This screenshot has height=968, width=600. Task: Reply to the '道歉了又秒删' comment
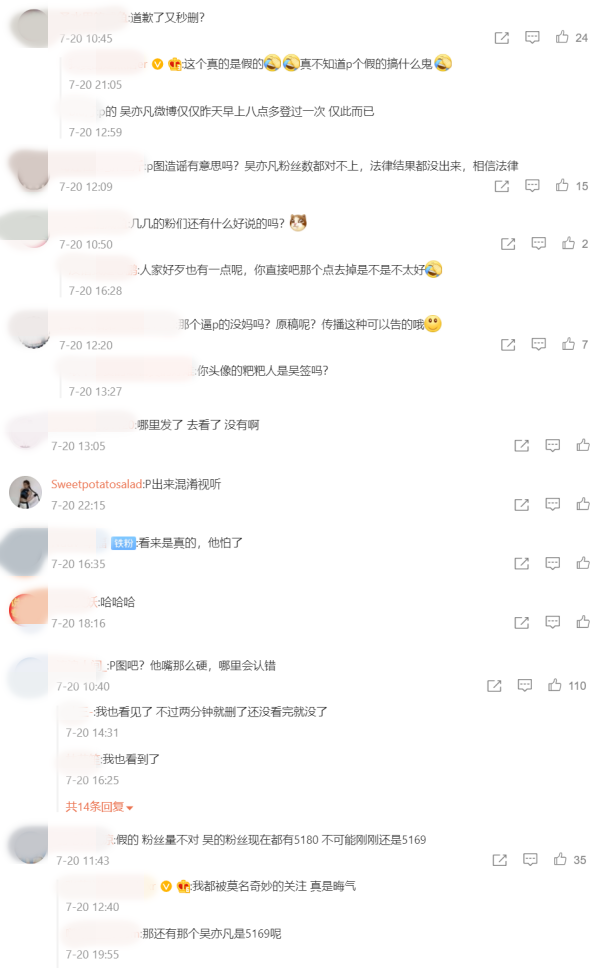pos(532,37)
